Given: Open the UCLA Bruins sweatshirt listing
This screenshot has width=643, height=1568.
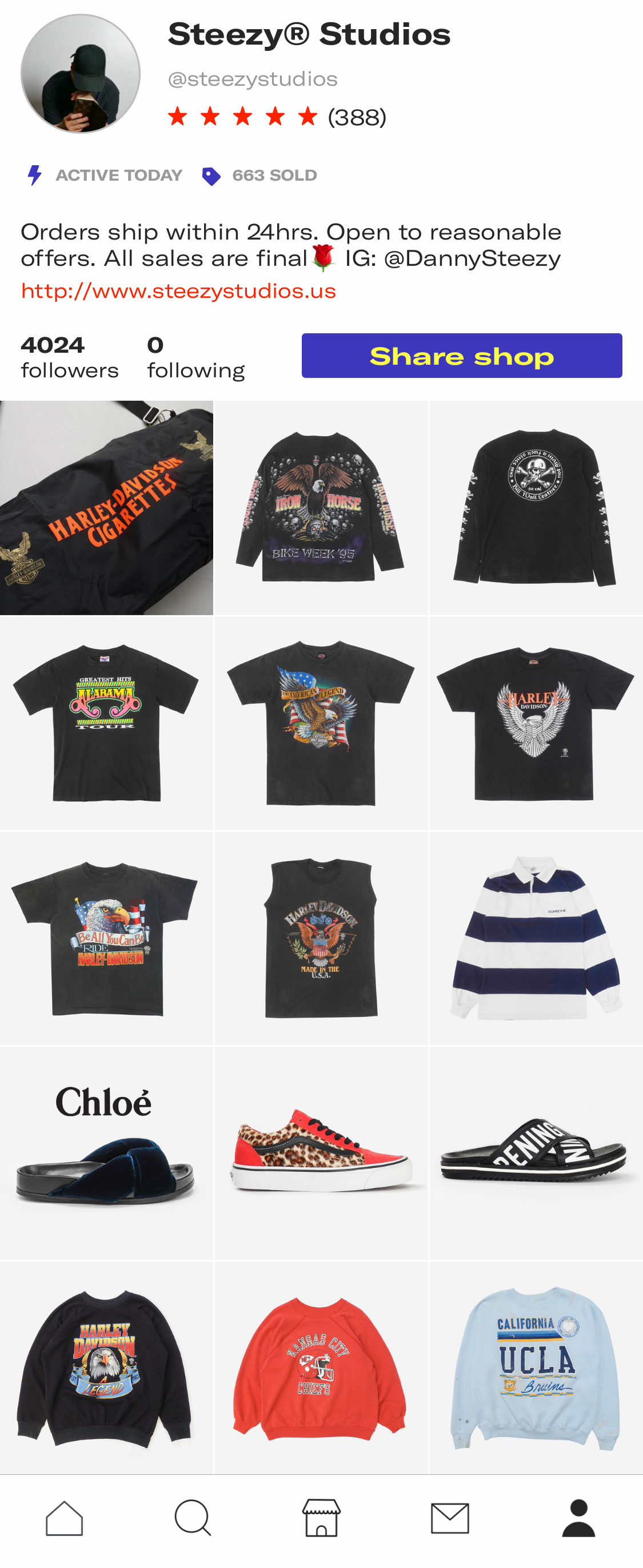Looking at the screenshot, I should point(536,1367).
